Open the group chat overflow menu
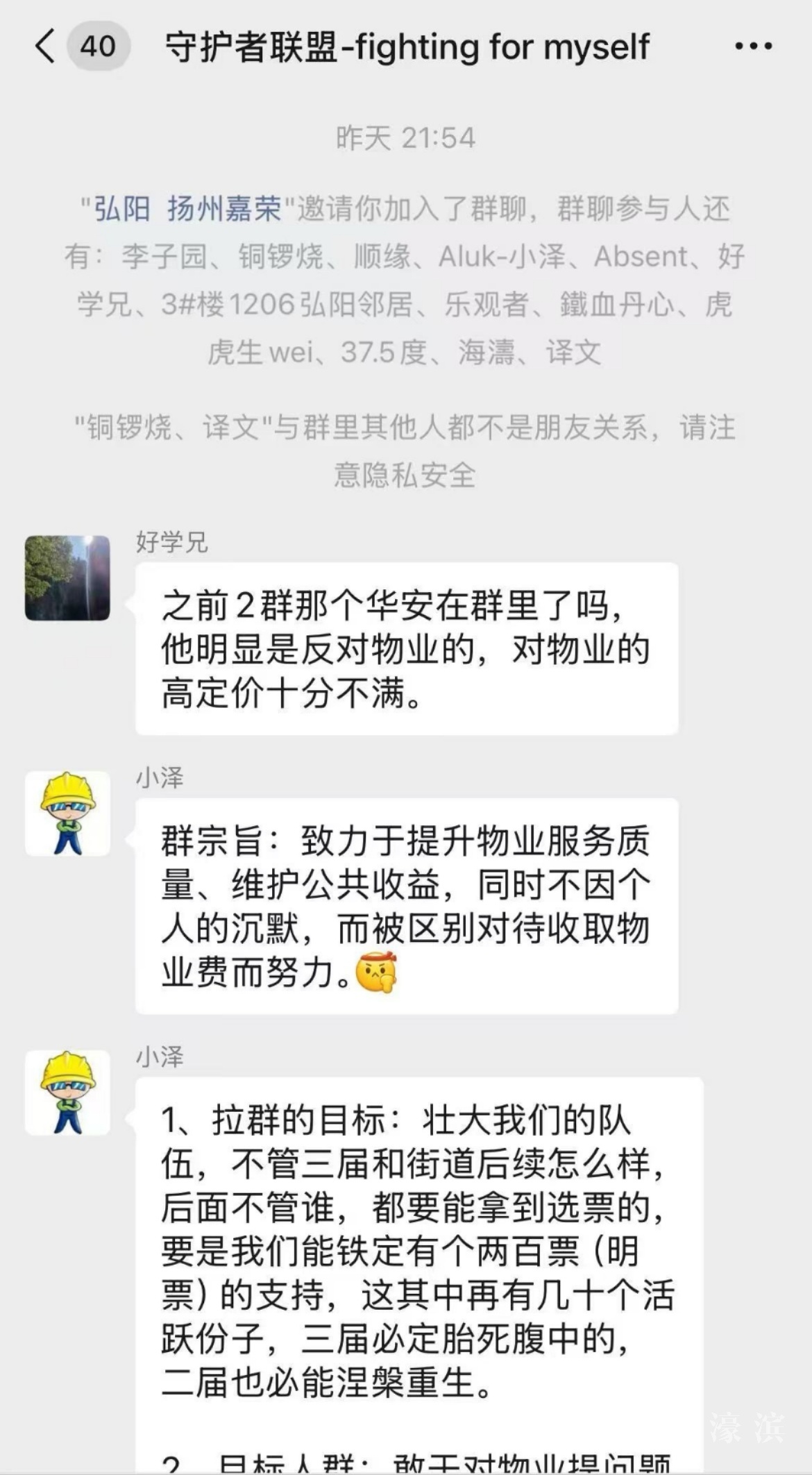Image resolution: width=812 pixels, height=1475 pixels. click(753, 47)
